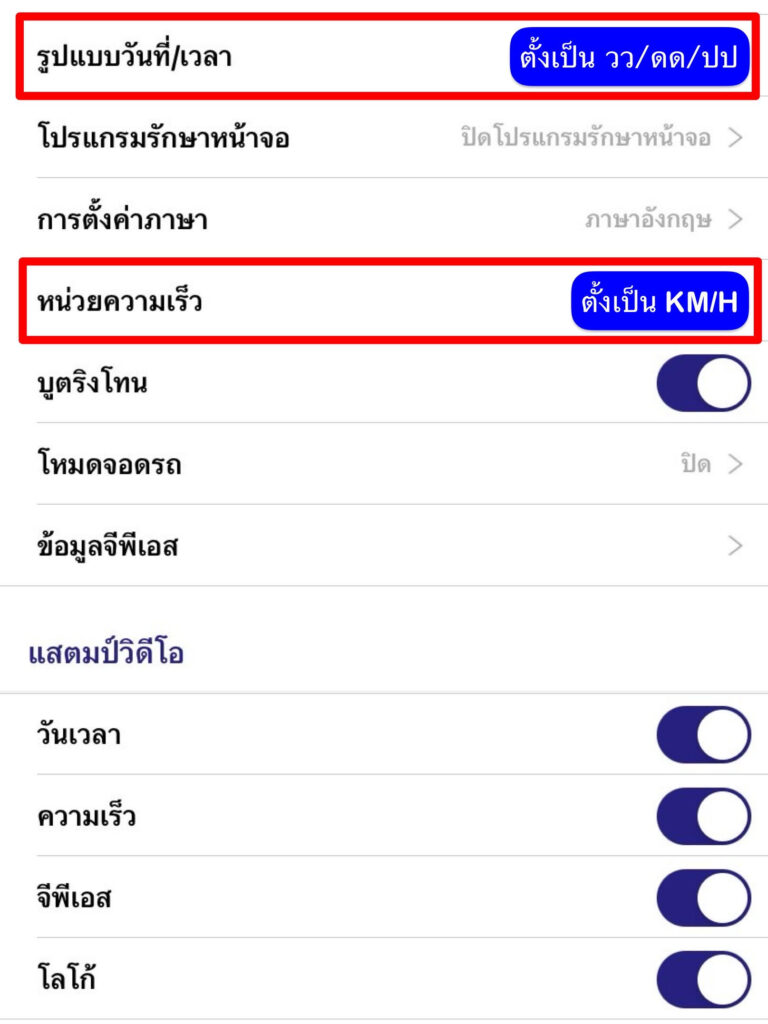Viewport: 768px width, 1024px height.
Task: Open the หน่วยความเร็ว speed unit setting
Action: [x=384, y=301]
